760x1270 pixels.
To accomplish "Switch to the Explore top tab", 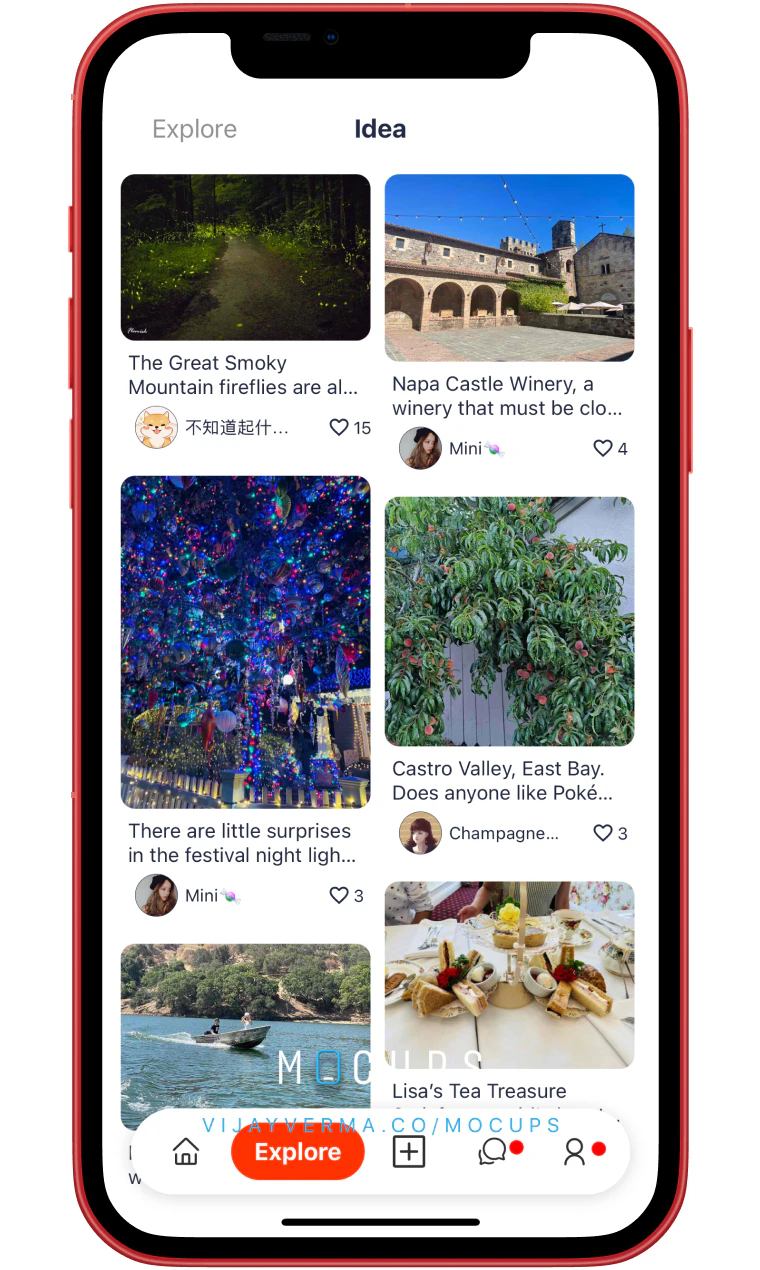I will 194,129.
